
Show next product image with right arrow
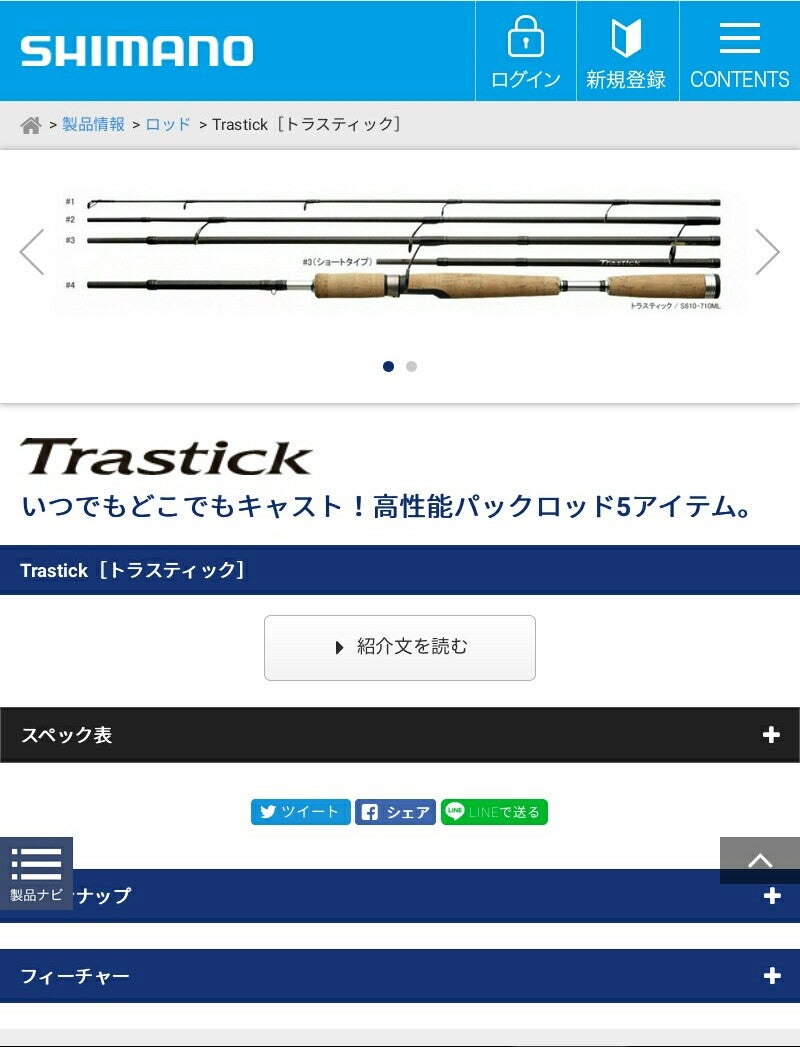[768, 253]
